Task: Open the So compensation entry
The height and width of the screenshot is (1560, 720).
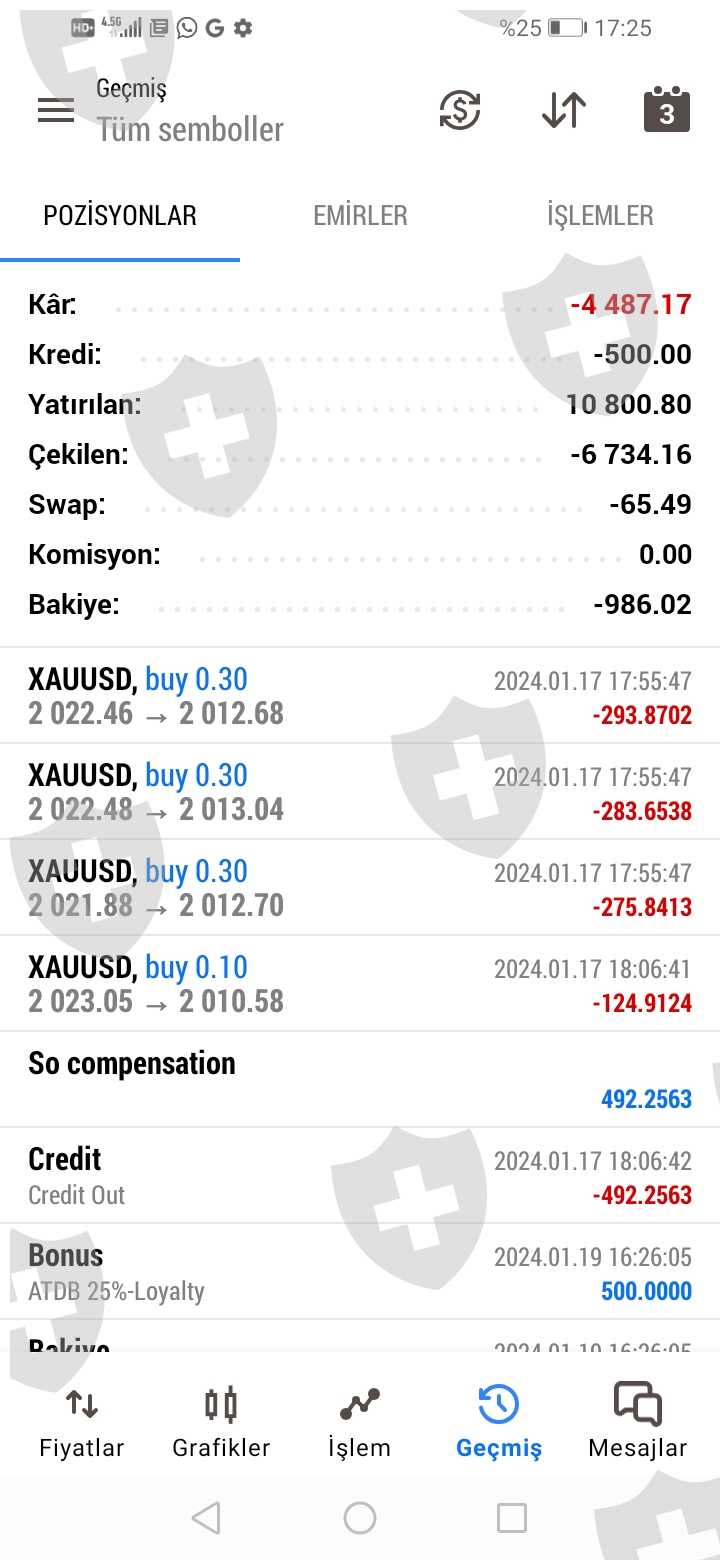Action: point(360,1080)
